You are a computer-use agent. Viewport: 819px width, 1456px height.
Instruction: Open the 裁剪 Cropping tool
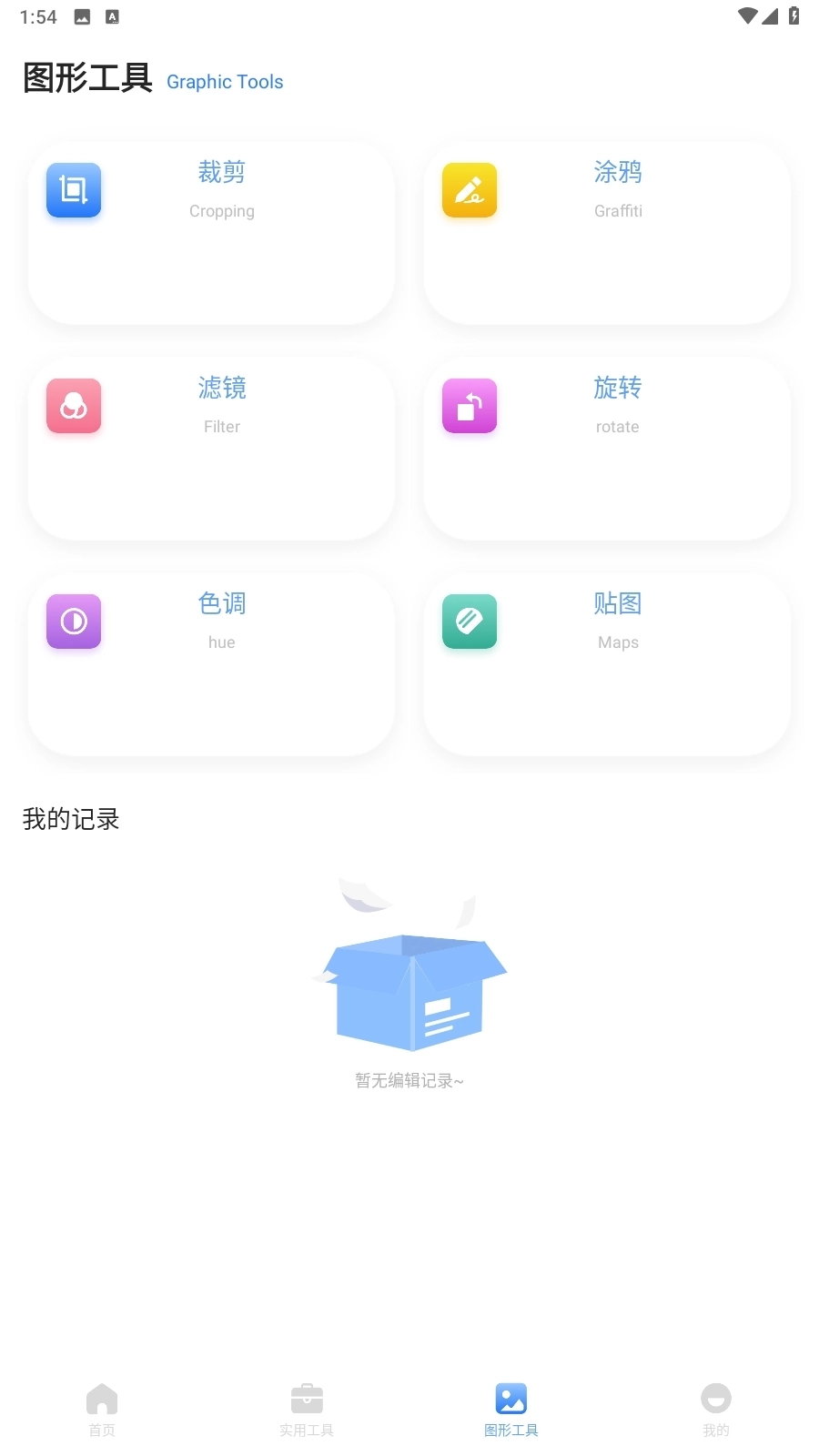click(x=211, y=233)
